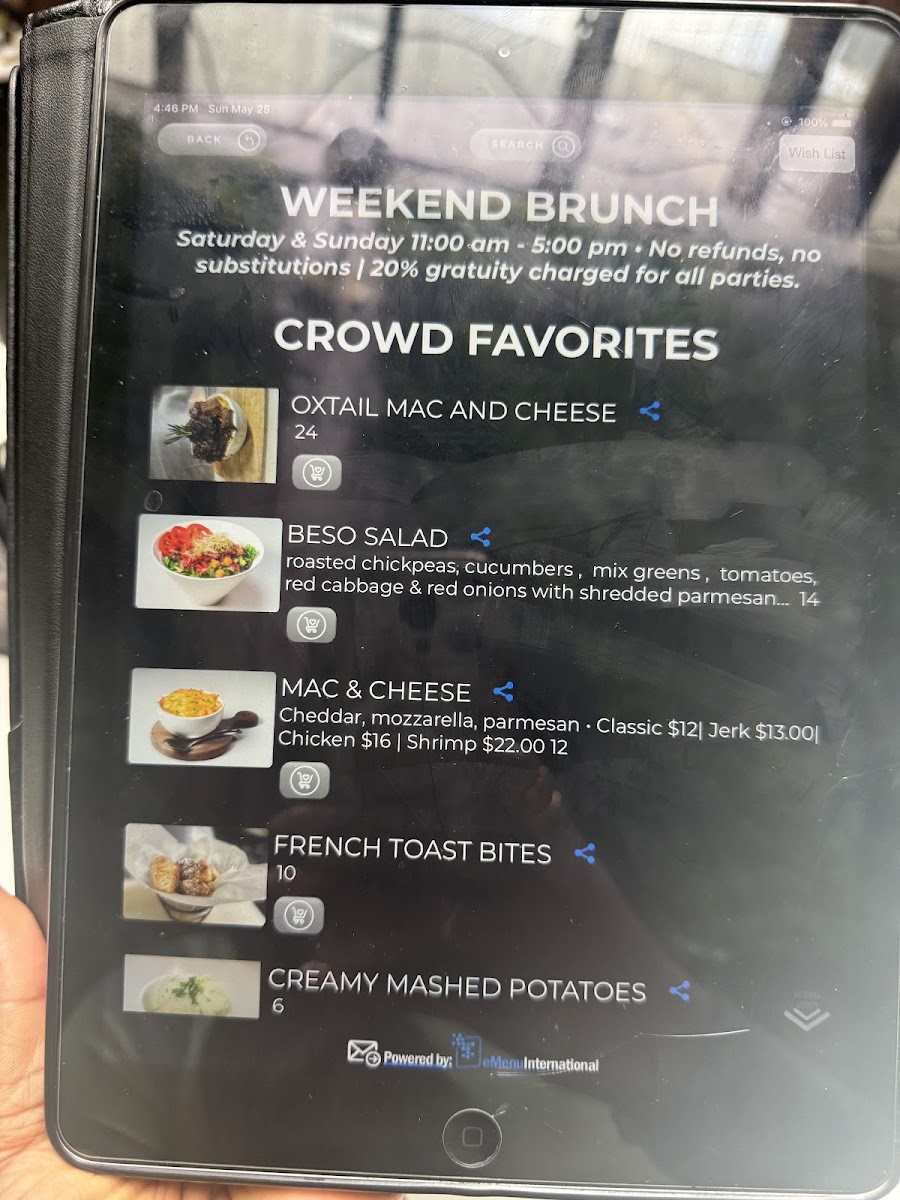Share the Creamy Mashed Potatoes item

tap(680, 991)
